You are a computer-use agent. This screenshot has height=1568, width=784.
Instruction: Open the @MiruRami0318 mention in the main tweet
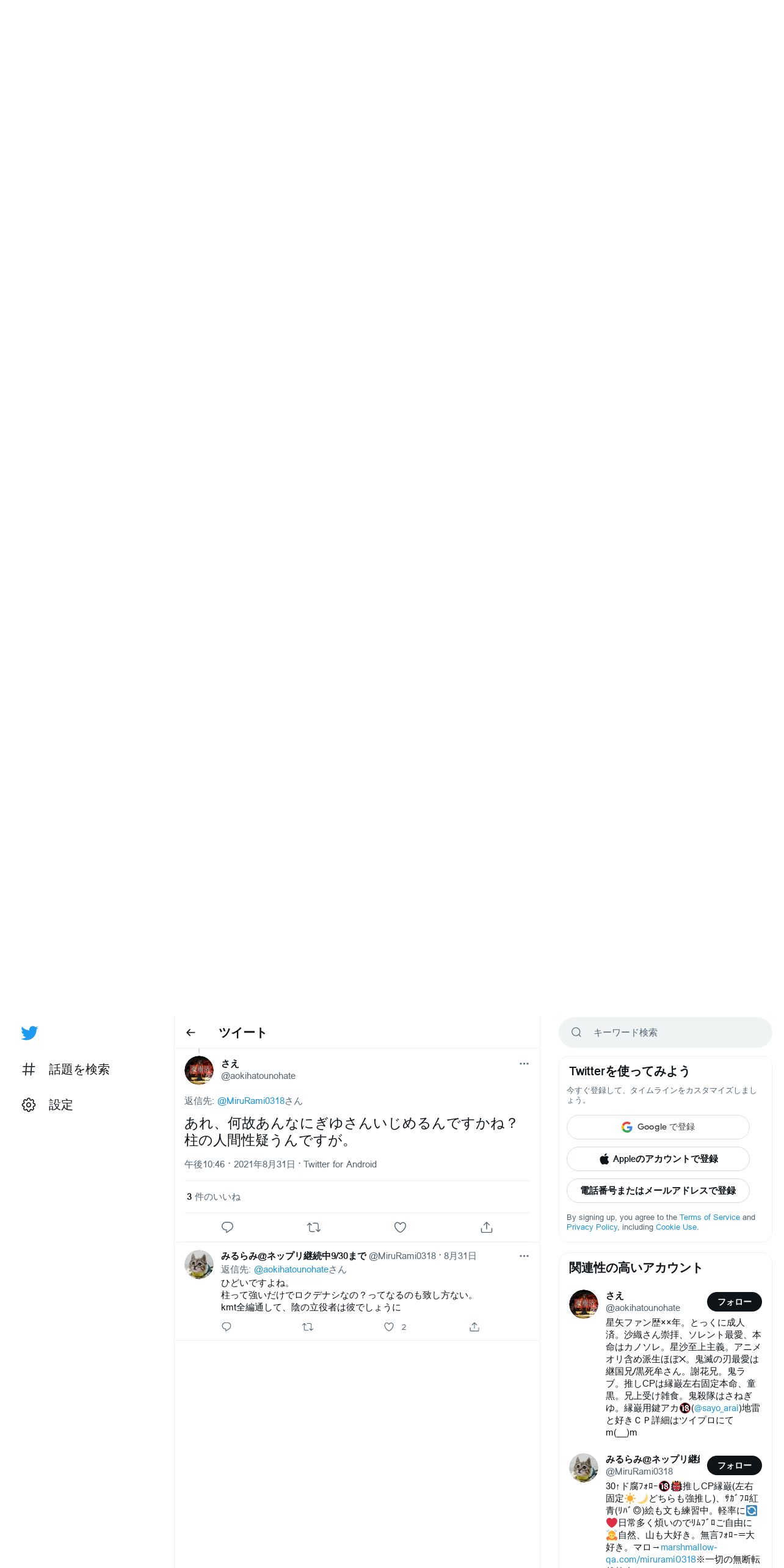(251, 1101)
